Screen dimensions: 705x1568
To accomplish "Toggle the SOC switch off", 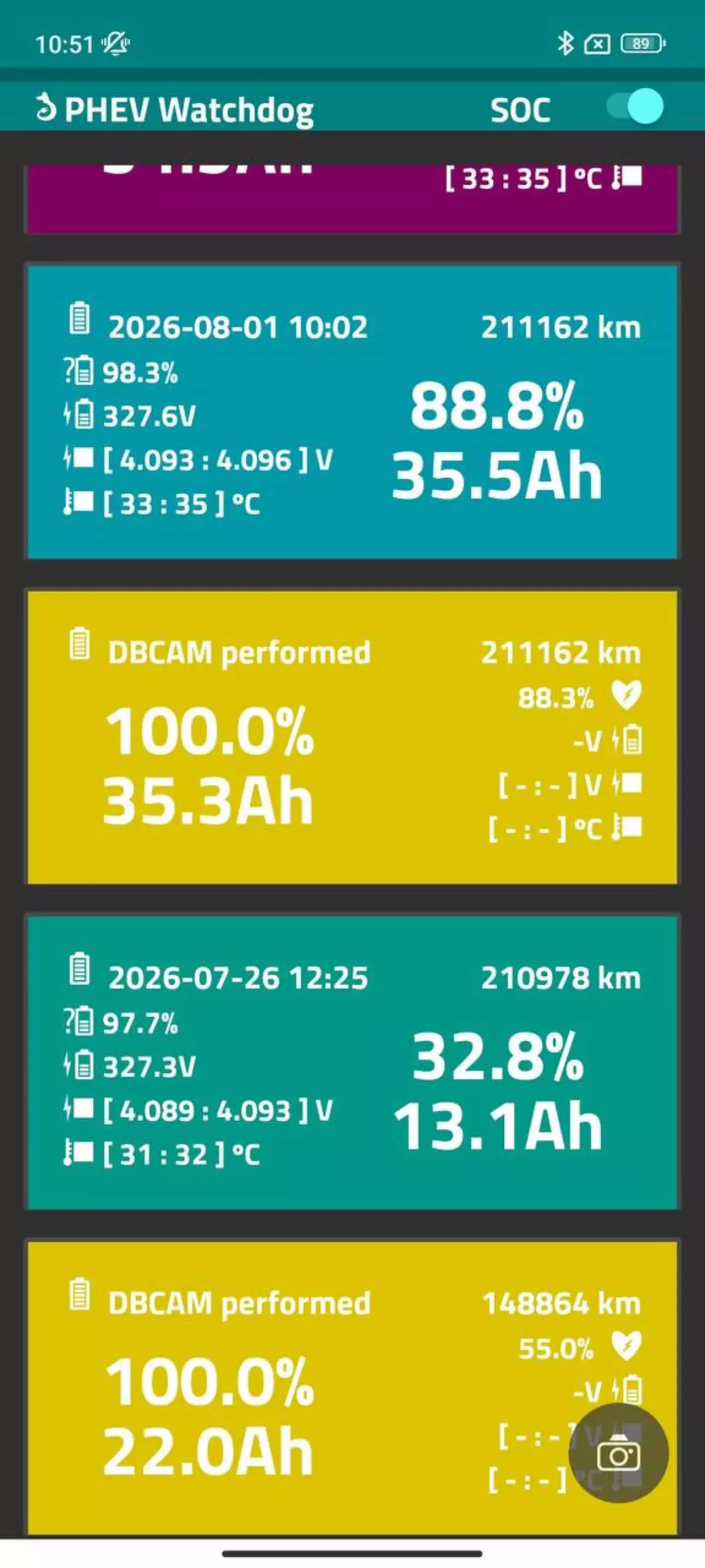I will [x=634, y=107].
